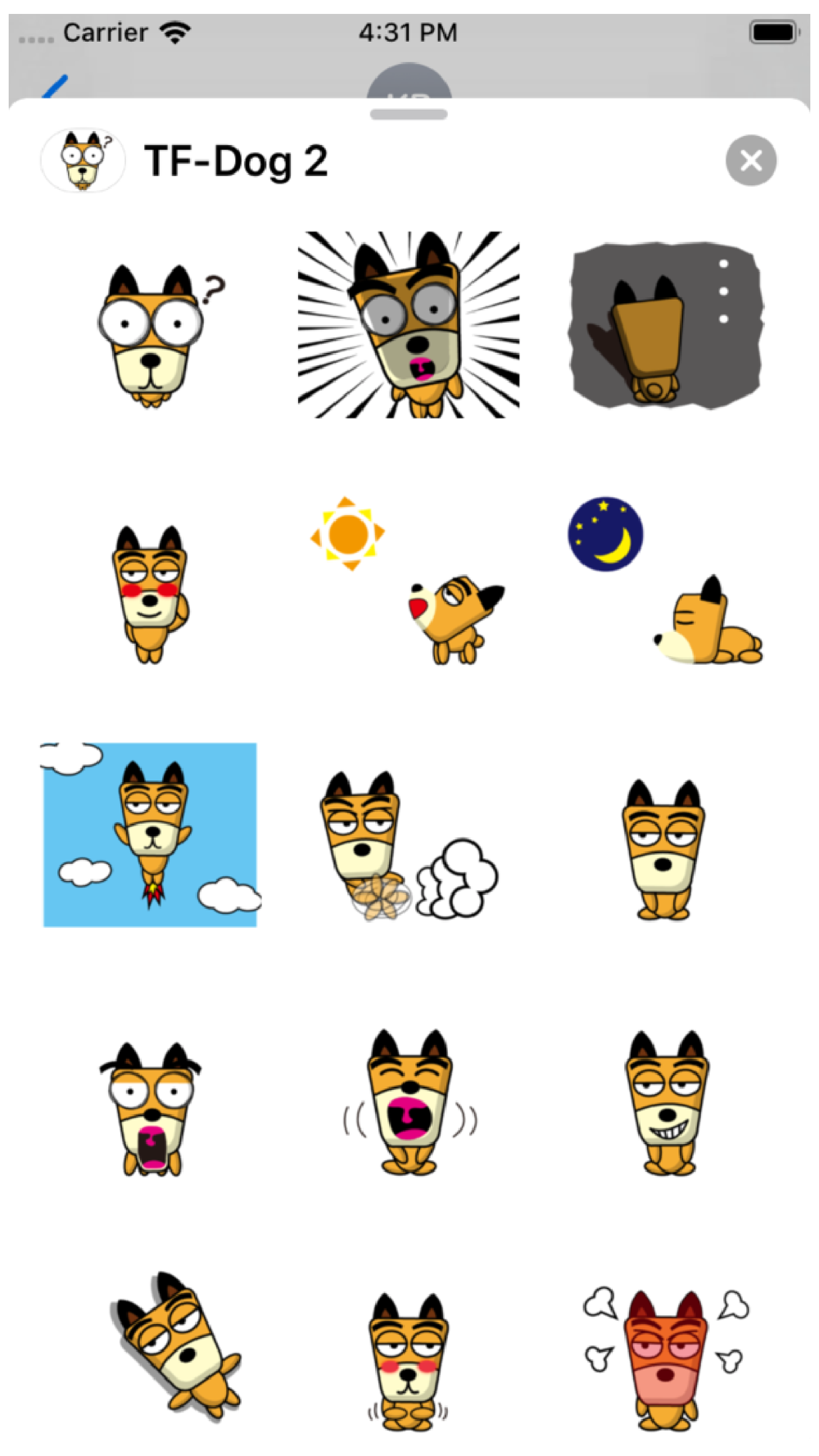Pick the rocket dog in blue sky sticker
This screenshot has height=1456, width=819.
tap(151, 835)
